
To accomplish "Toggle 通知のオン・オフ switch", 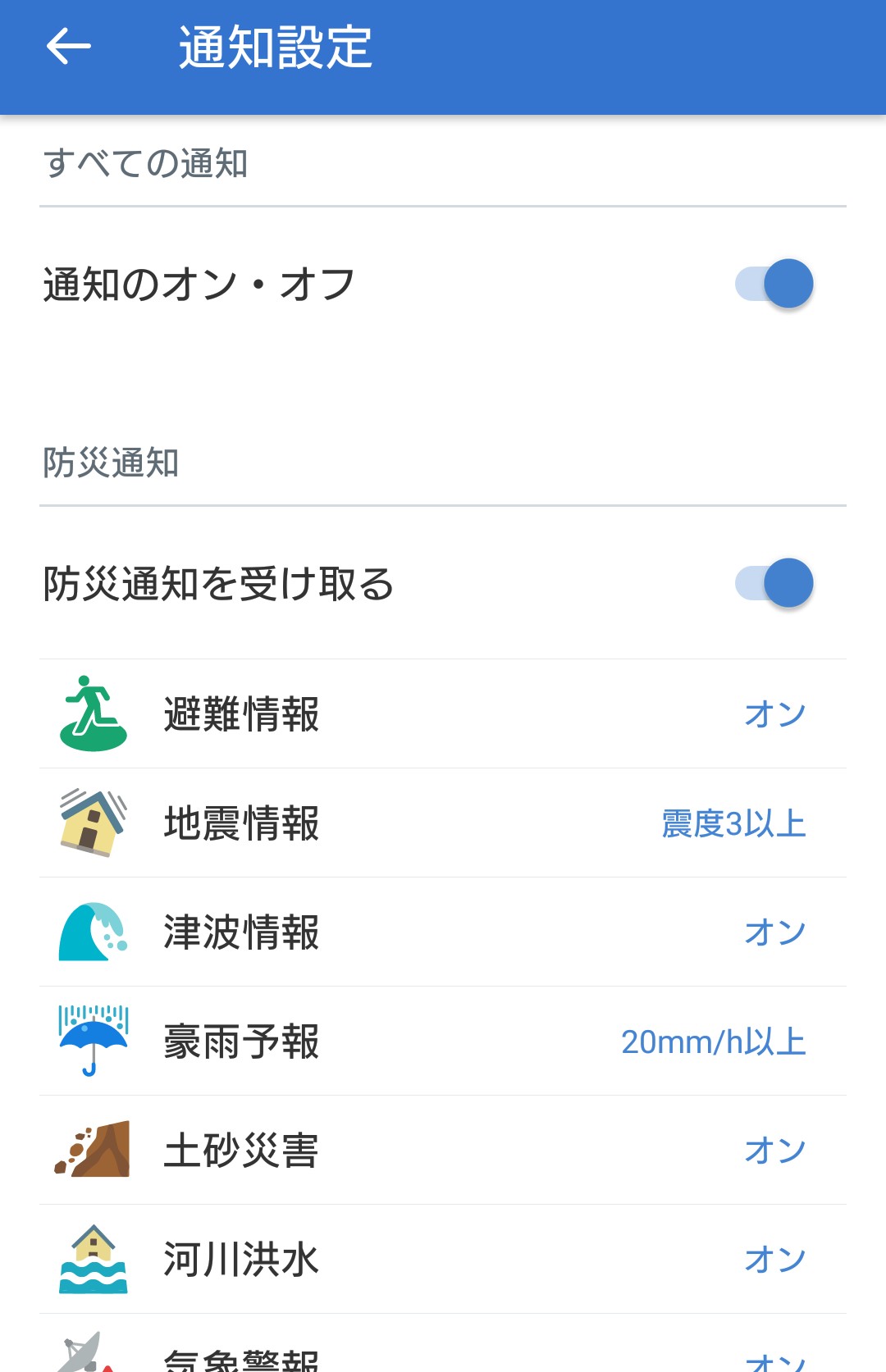I will (774, 284).
